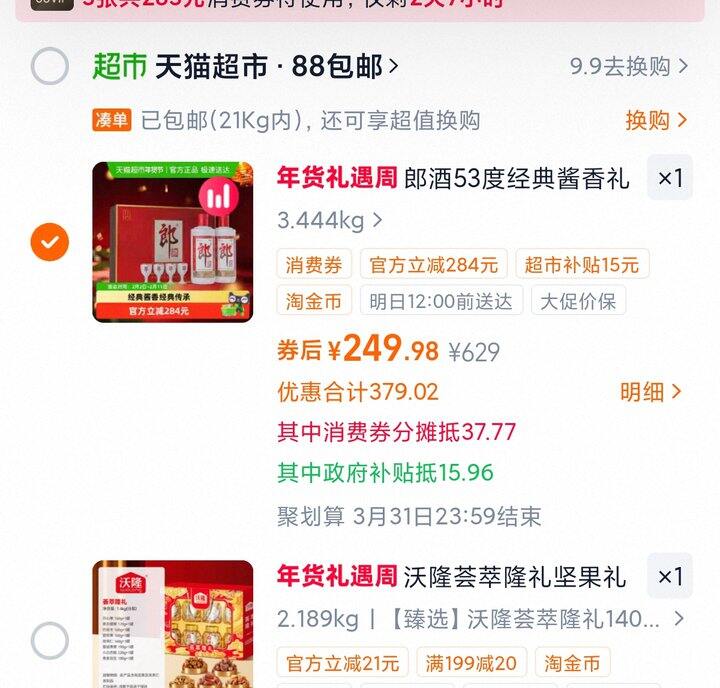Change quantity ×1 for 郎酒 item
This screenshot has width=720, height=688.
(x=670, y=177)
